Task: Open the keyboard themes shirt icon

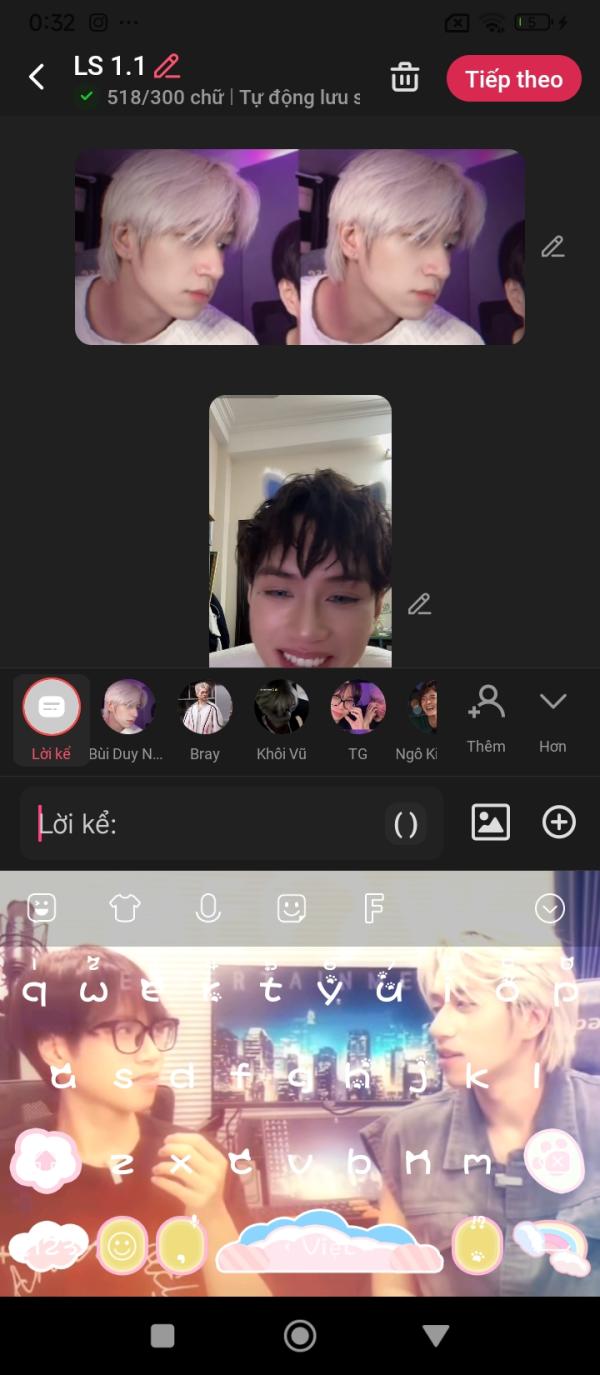Action: (125, 908)
